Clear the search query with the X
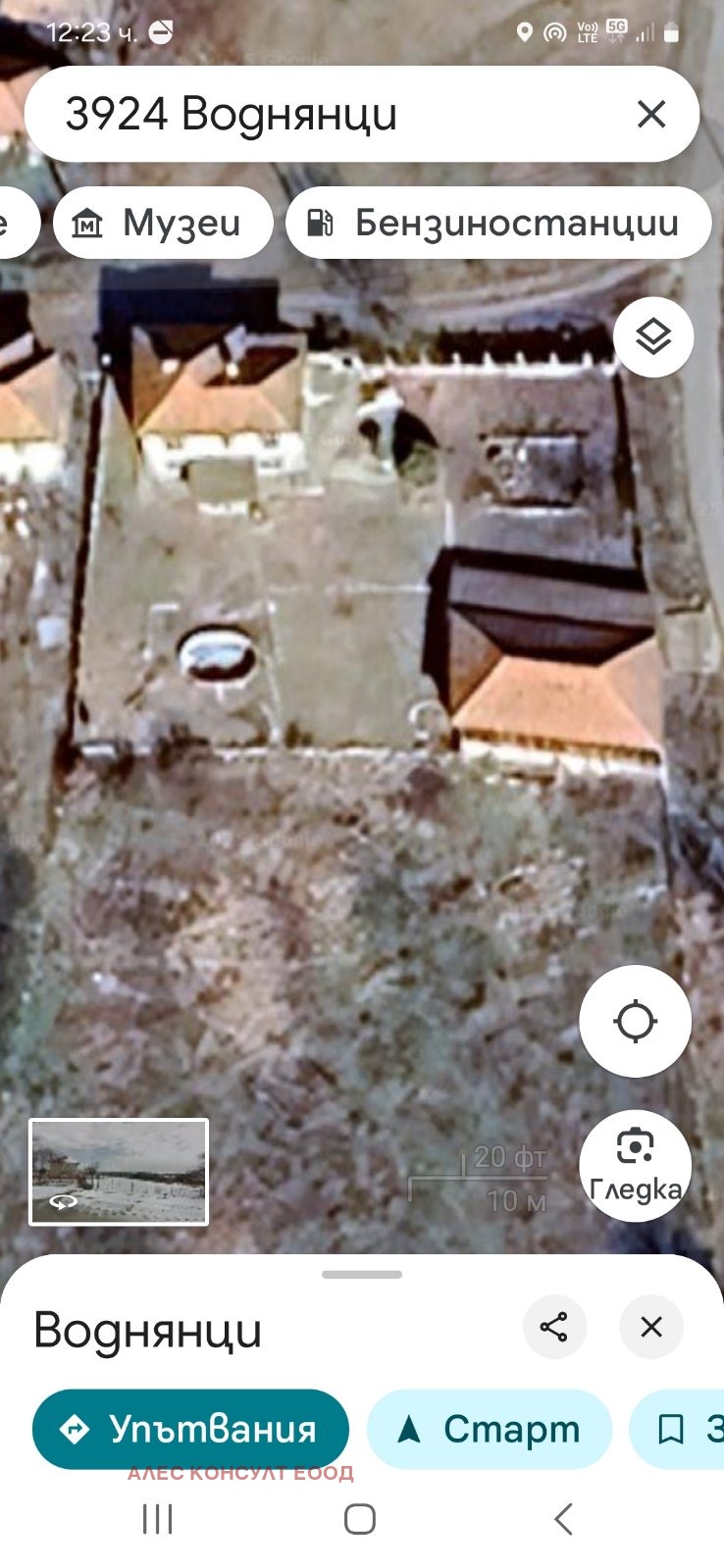Viewport: 724px width, 1568px height. tap(651, 115)
